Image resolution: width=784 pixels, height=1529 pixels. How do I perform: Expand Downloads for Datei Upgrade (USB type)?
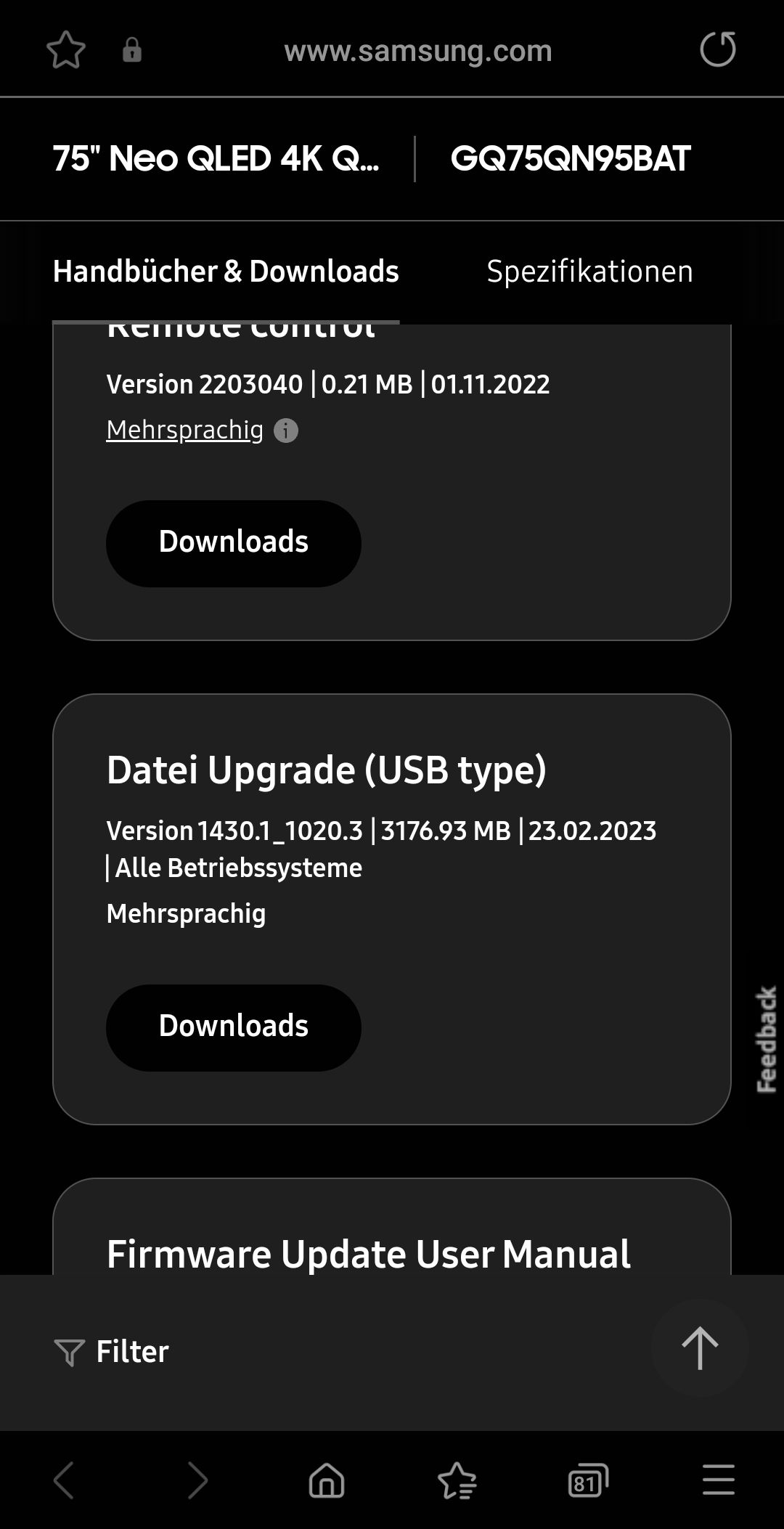point(234,1027)
